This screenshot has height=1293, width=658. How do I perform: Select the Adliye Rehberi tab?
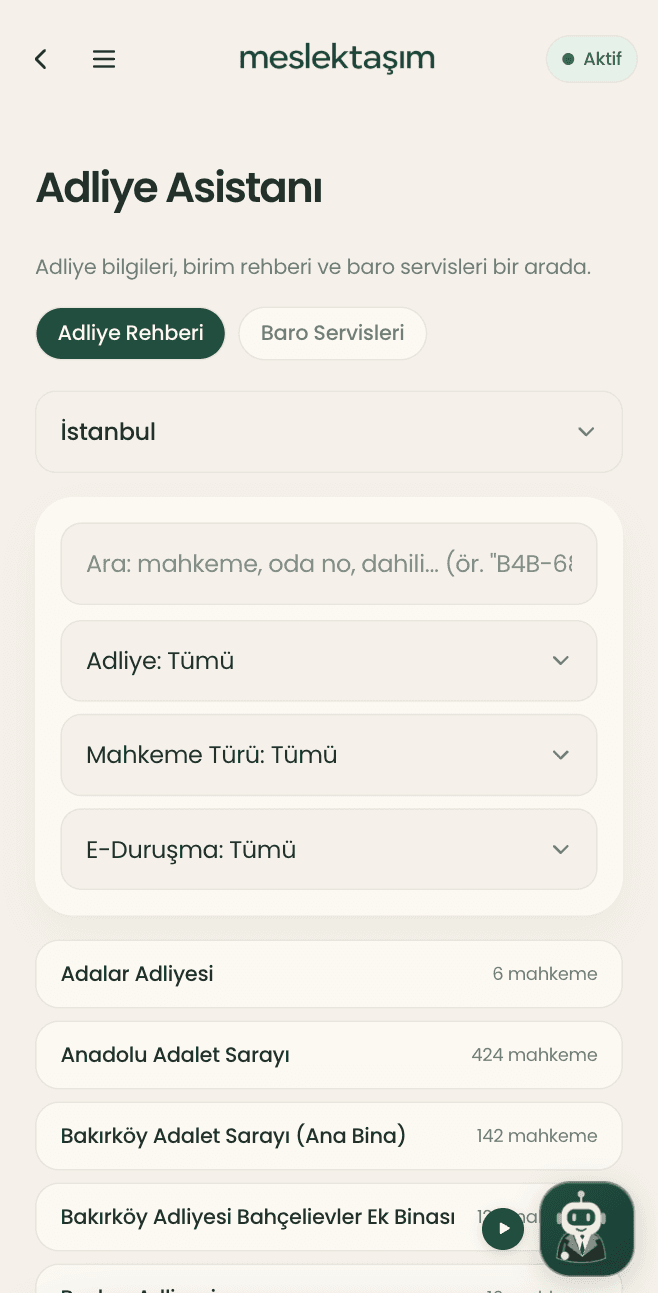point(131,333)
